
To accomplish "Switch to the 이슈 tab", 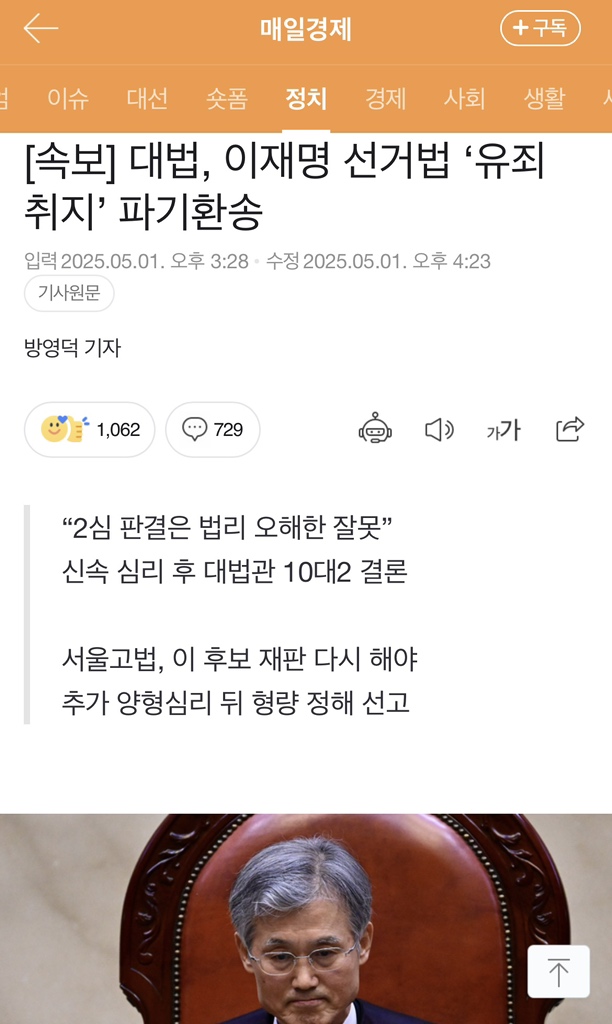I will click(68, 98).
